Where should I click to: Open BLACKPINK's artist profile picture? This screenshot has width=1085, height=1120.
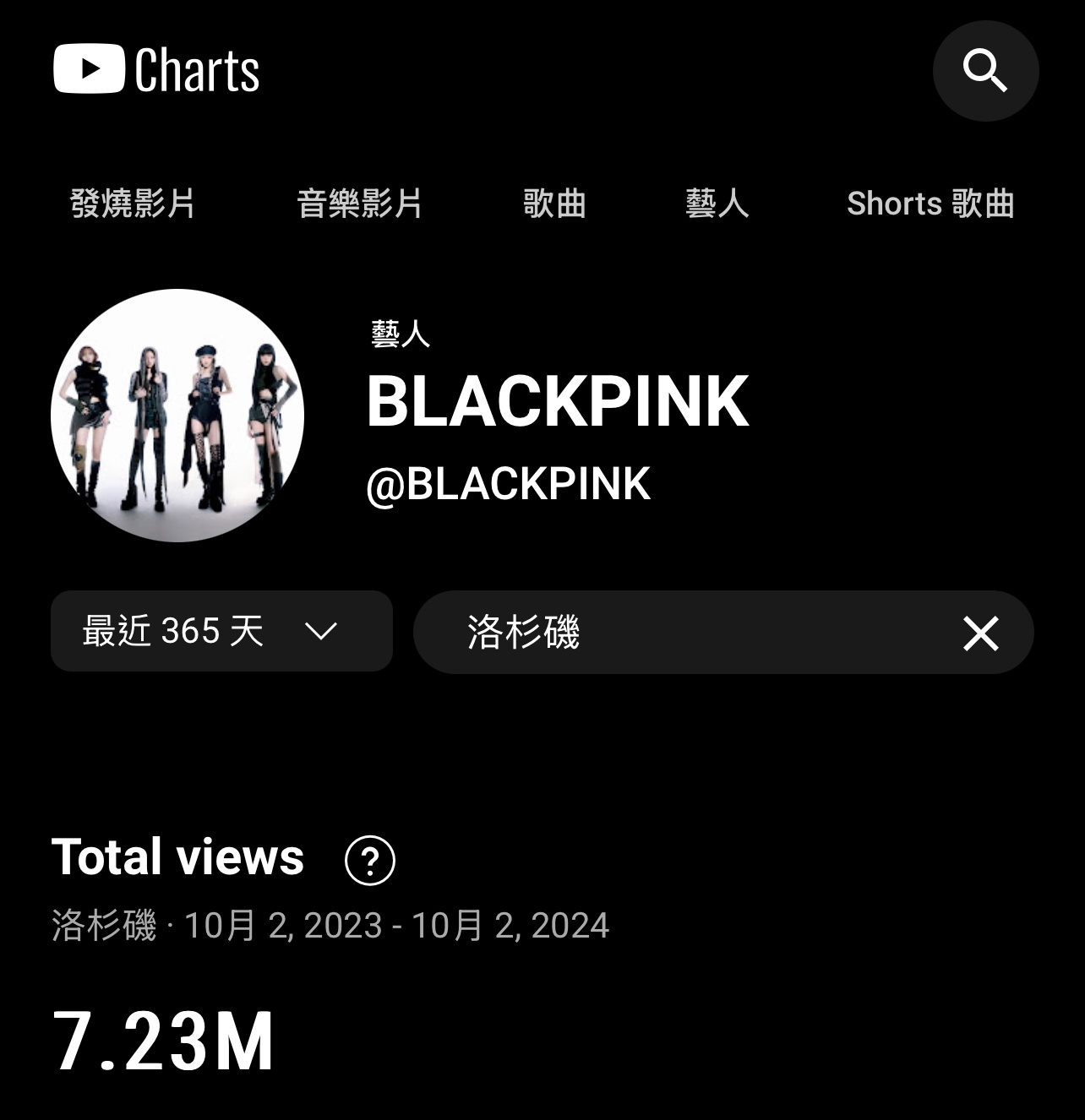tap(177, 416)
